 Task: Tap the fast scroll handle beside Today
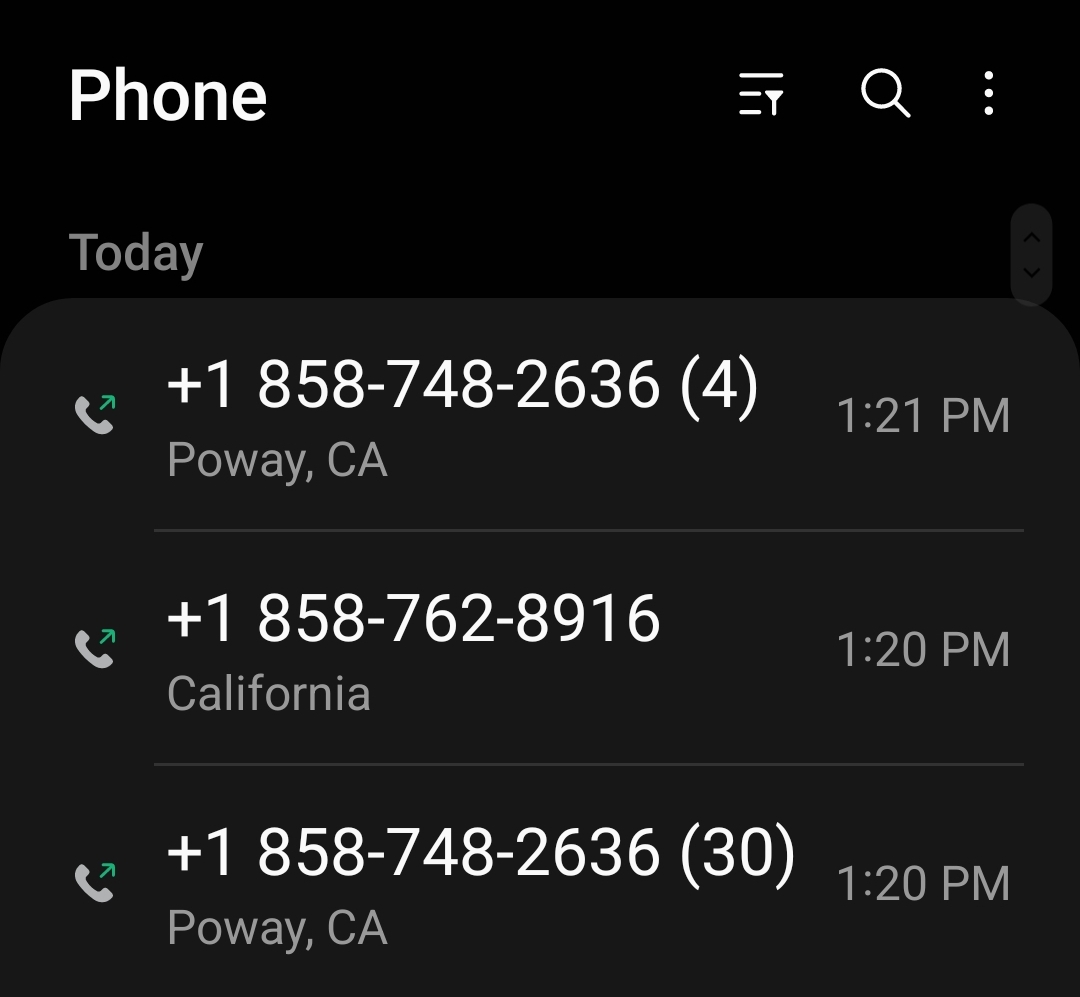[1032, 255]
